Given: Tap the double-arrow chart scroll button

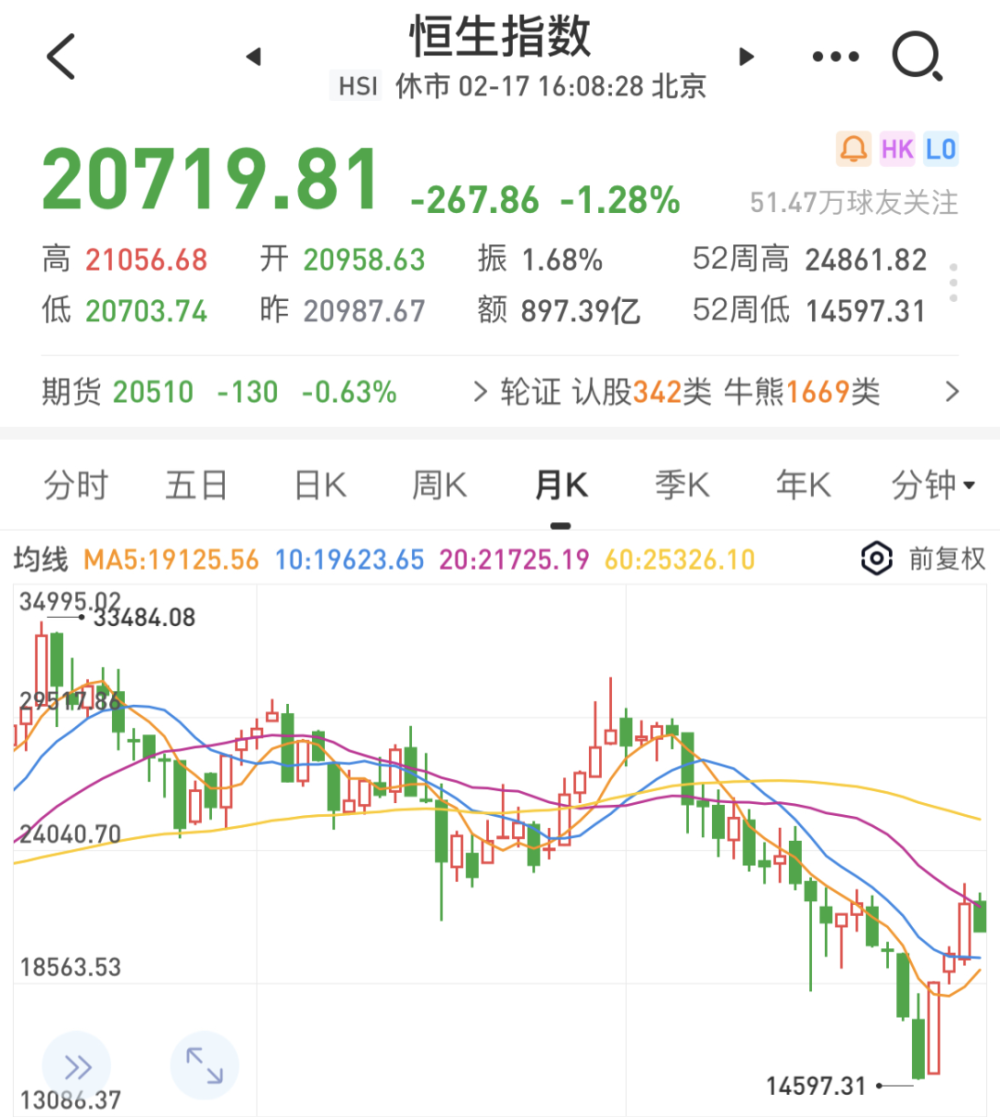Looking at the screenshot, I should (x=76, y=1067).
